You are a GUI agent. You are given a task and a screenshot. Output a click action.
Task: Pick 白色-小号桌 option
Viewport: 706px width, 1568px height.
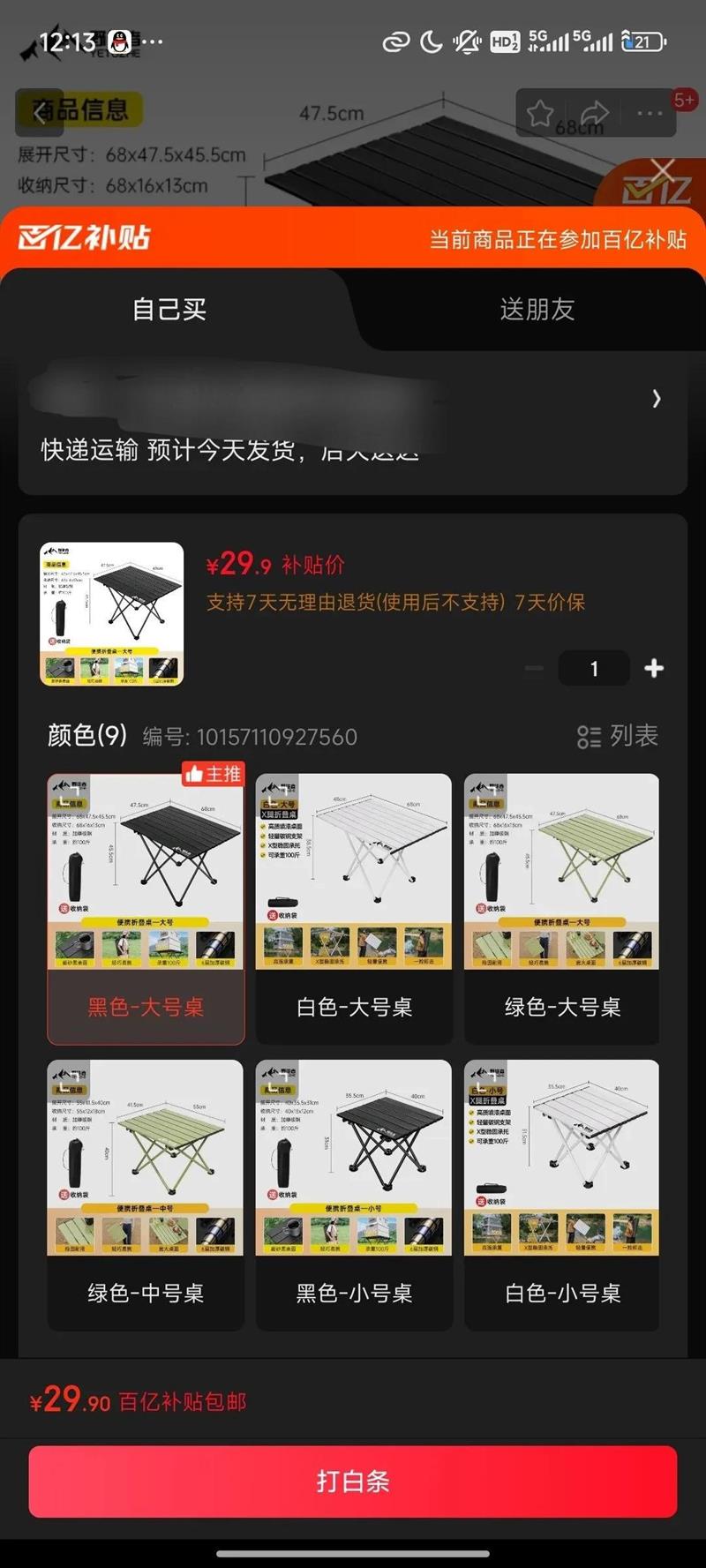561,1195
